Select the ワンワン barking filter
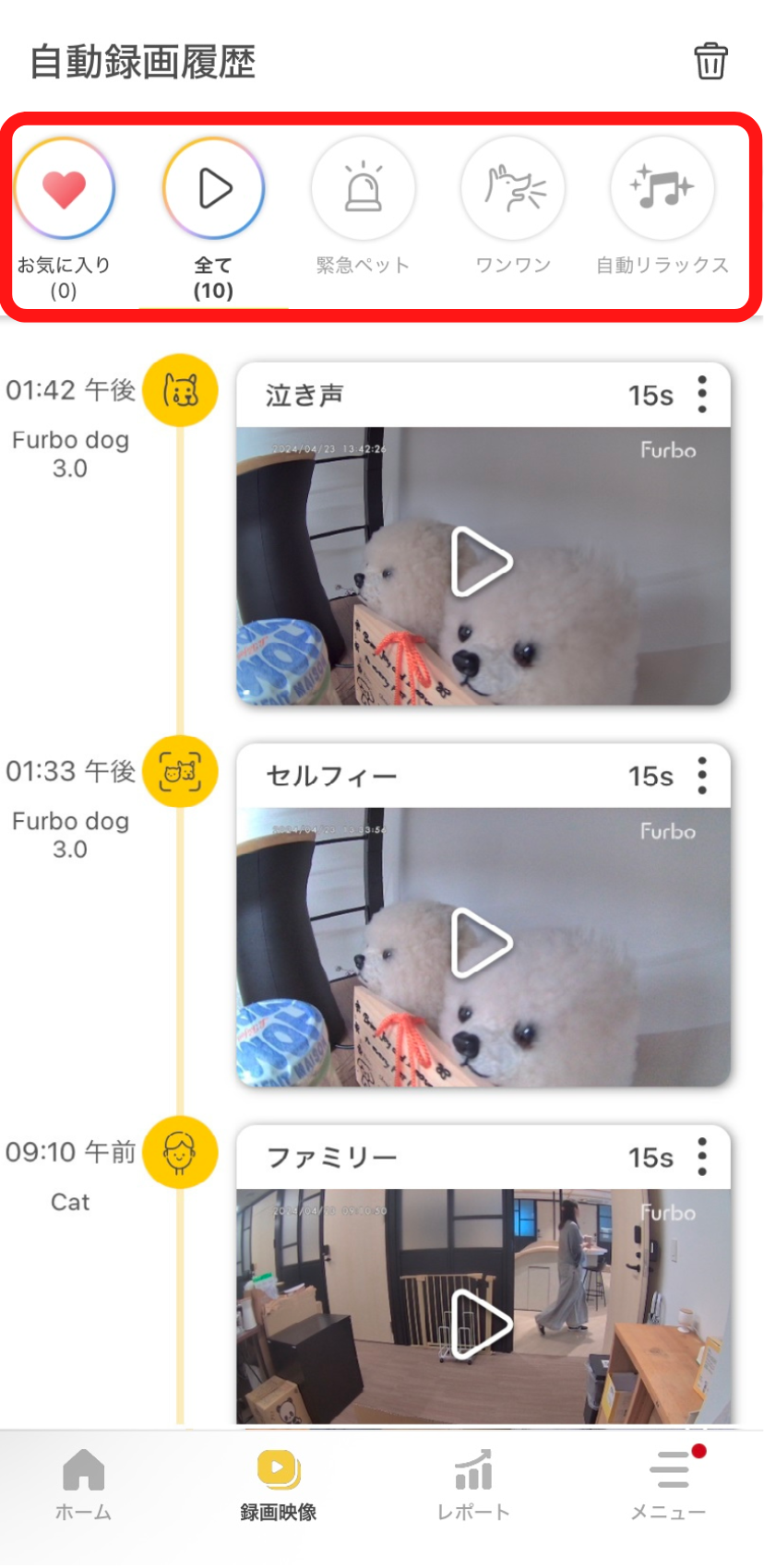764x1568 pixels. click(513, 187)
